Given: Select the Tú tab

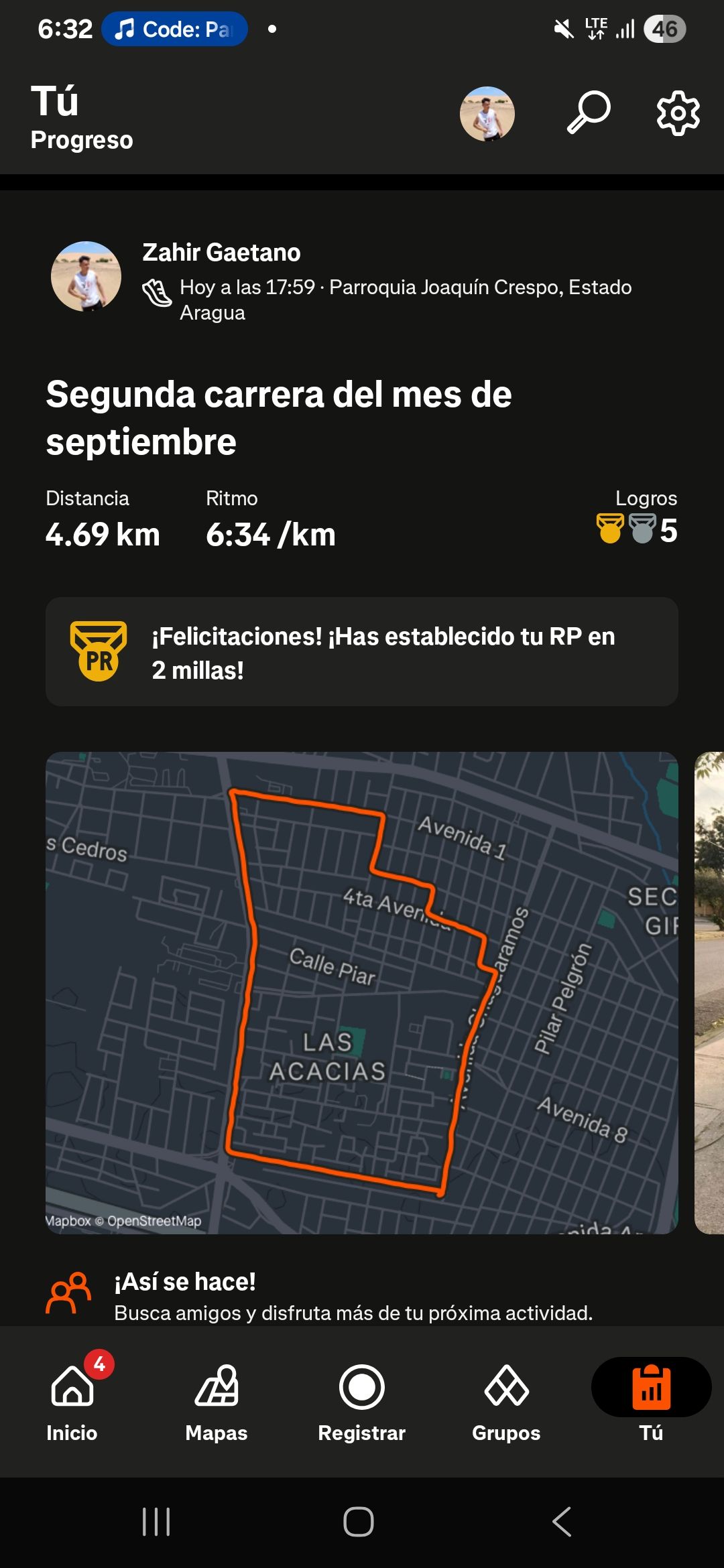Looking at the screenshot, I should click(x=651, y=1400).
